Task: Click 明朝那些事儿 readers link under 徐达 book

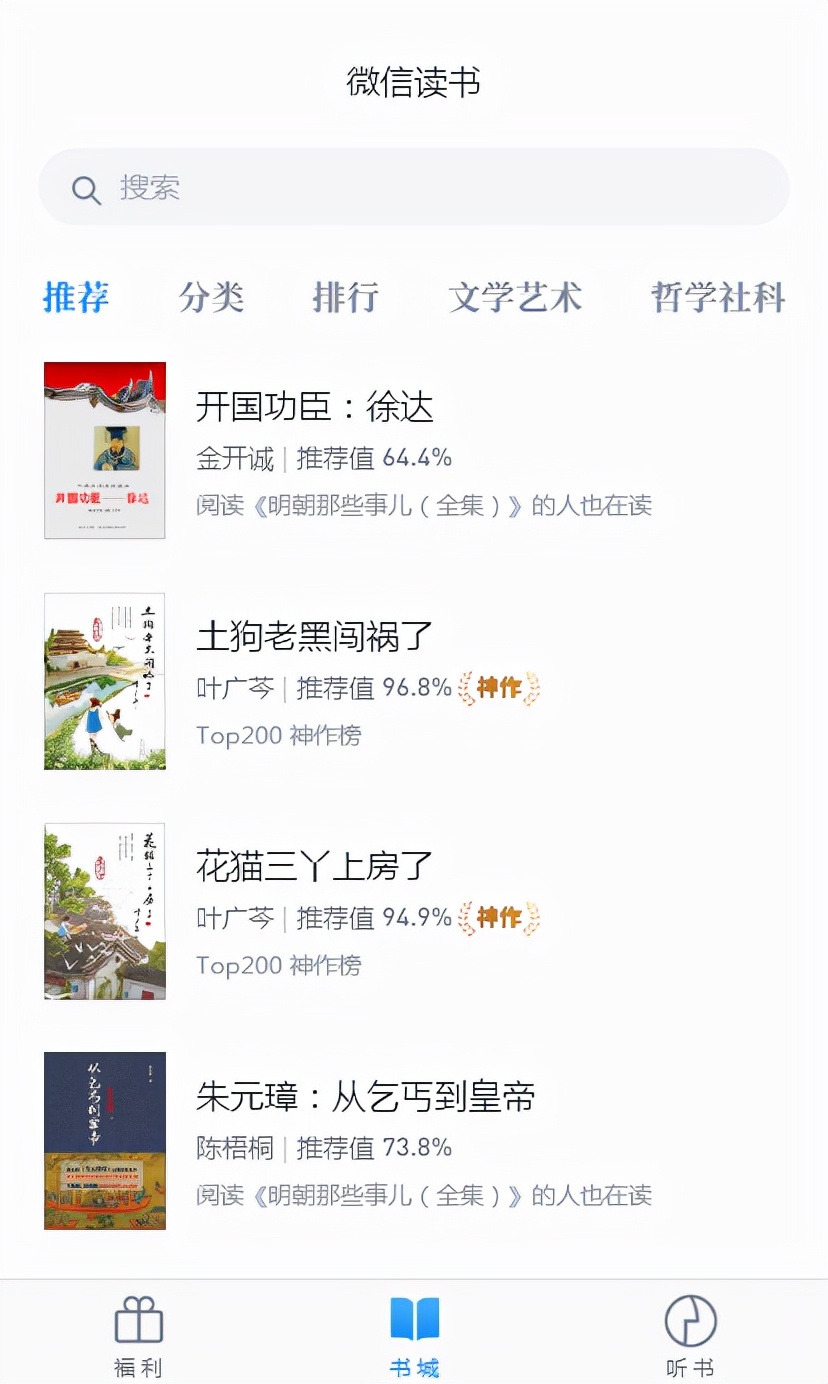Action: pos(421,506)
